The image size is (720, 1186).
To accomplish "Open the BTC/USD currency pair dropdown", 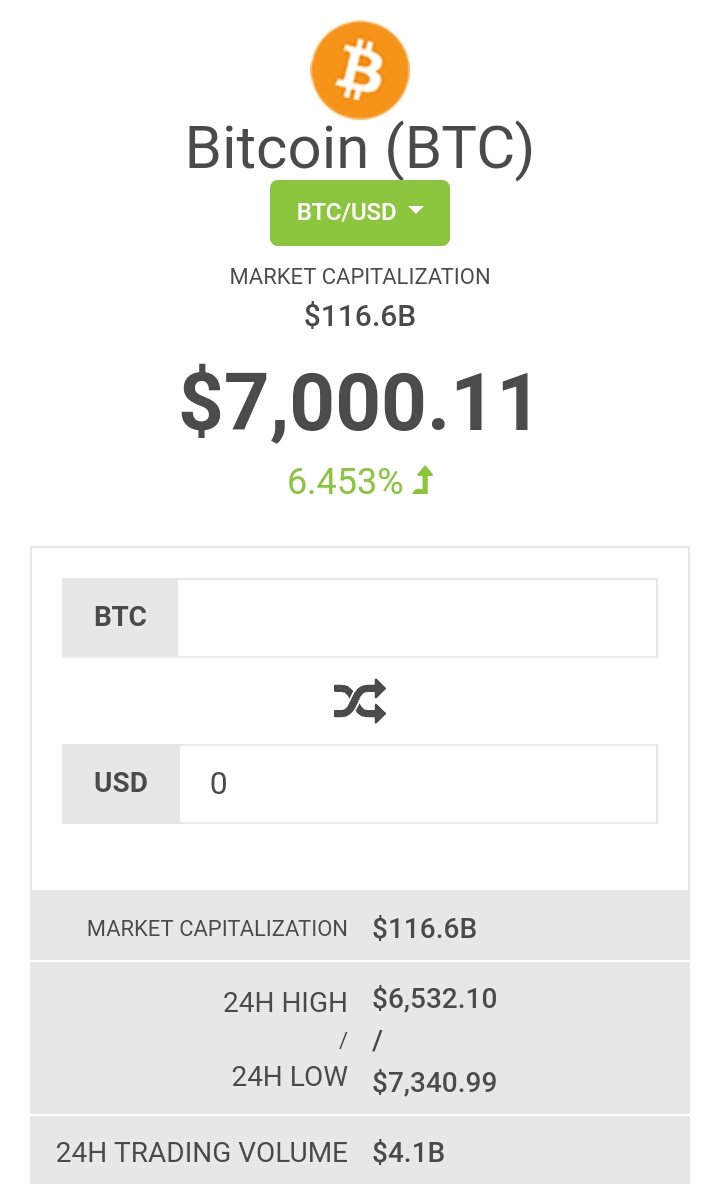I will pyautogui.click(x=360, y=213).
